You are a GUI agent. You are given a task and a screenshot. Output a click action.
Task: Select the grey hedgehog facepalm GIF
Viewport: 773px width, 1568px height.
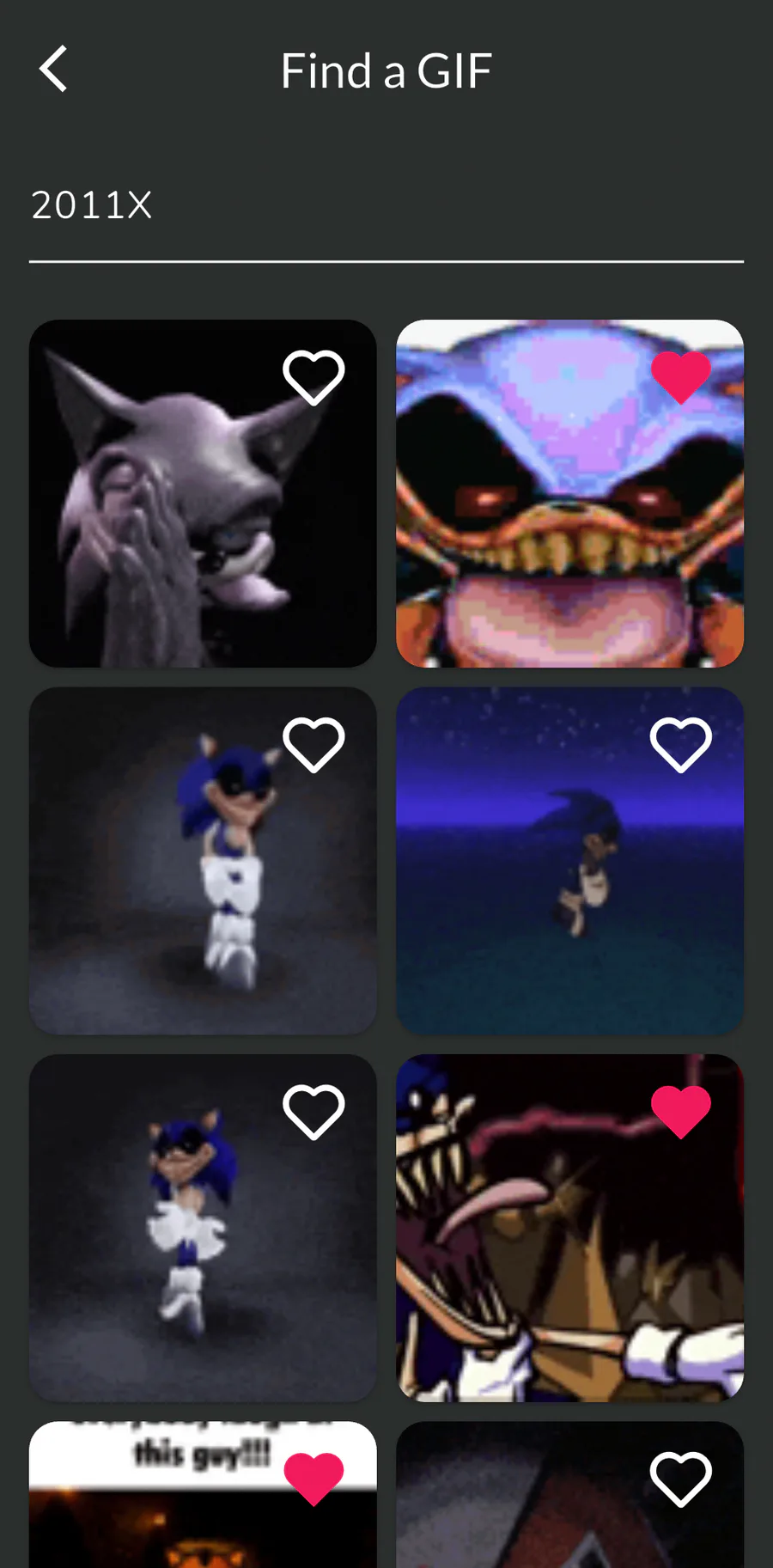coord(203,494)
